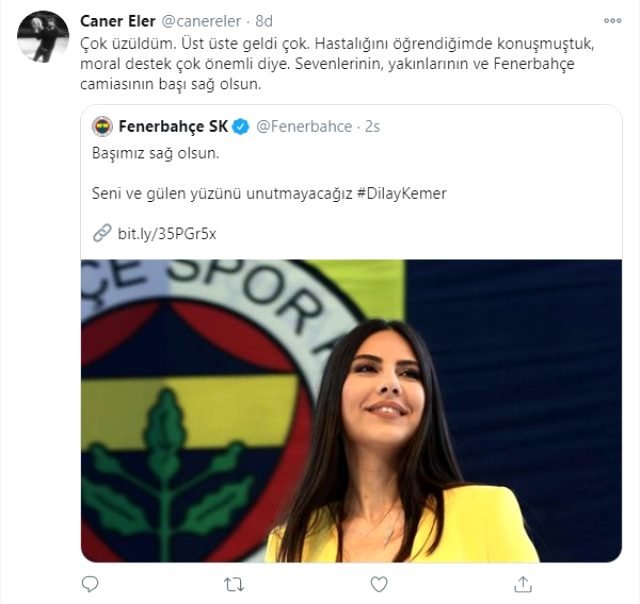View the photo in the quoted tweet
Image resolution: width=640 pixels, height=604 pixels.
pos(350,410)
